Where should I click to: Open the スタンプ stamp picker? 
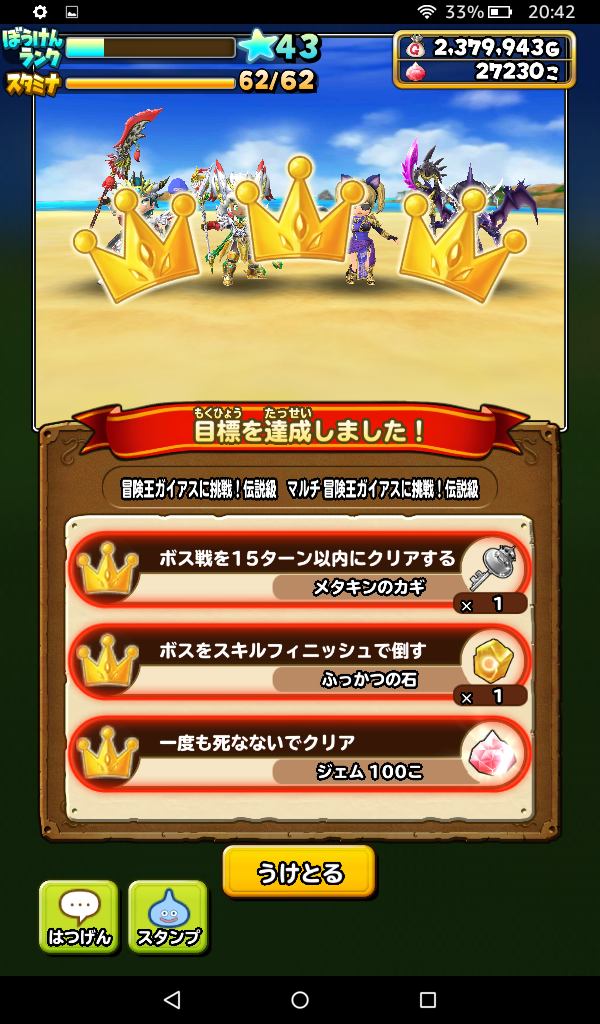click(168, 916)
